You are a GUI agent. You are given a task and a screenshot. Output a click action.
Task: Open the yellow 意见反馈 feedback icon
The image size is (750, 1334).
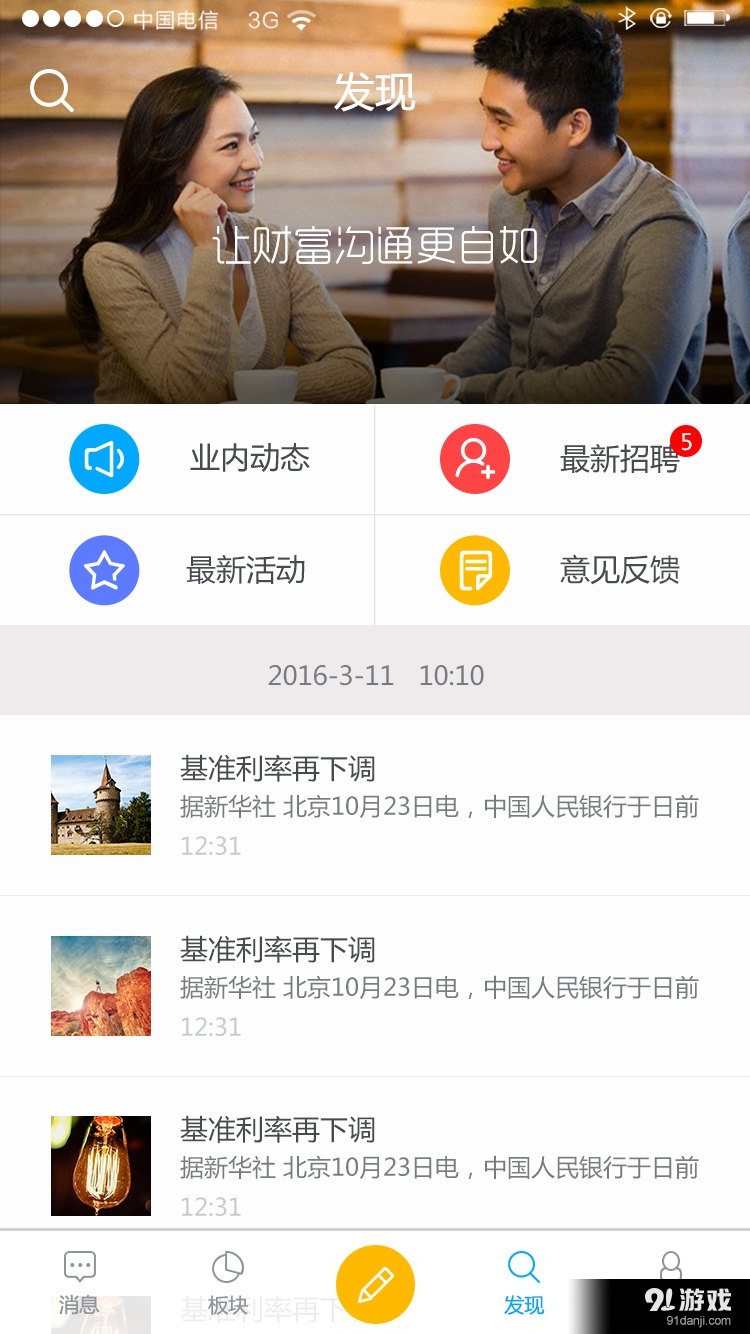tap(474, 570)
